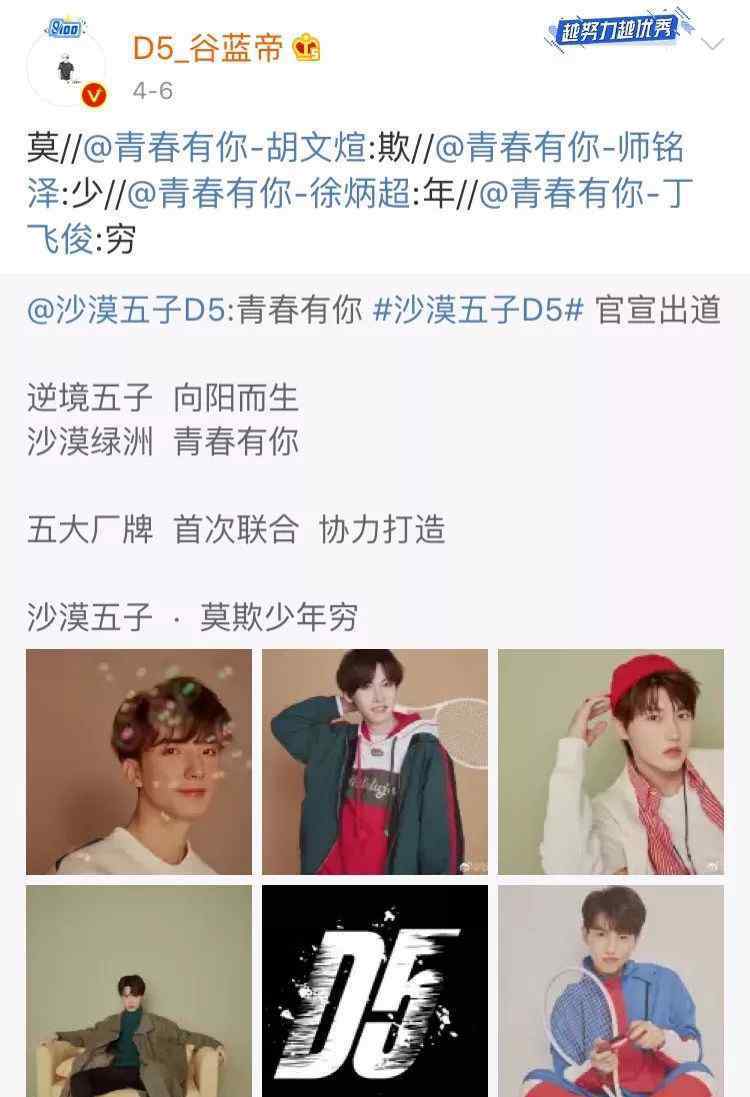View photo of boy with flower petals

(x=139, y=762)
